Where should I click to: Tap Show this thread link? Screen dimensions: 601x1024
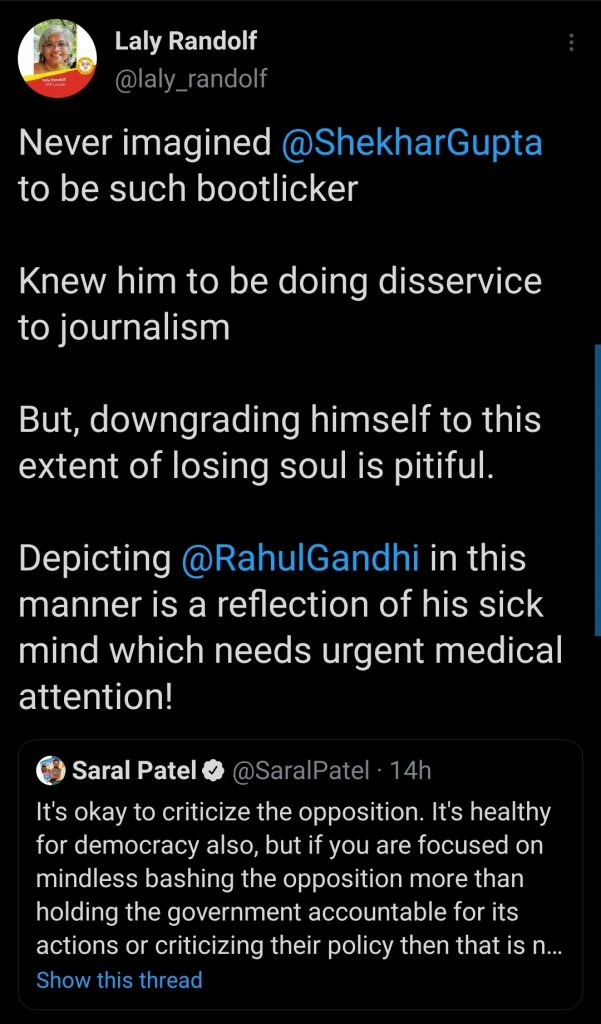(x=119, y=979)
